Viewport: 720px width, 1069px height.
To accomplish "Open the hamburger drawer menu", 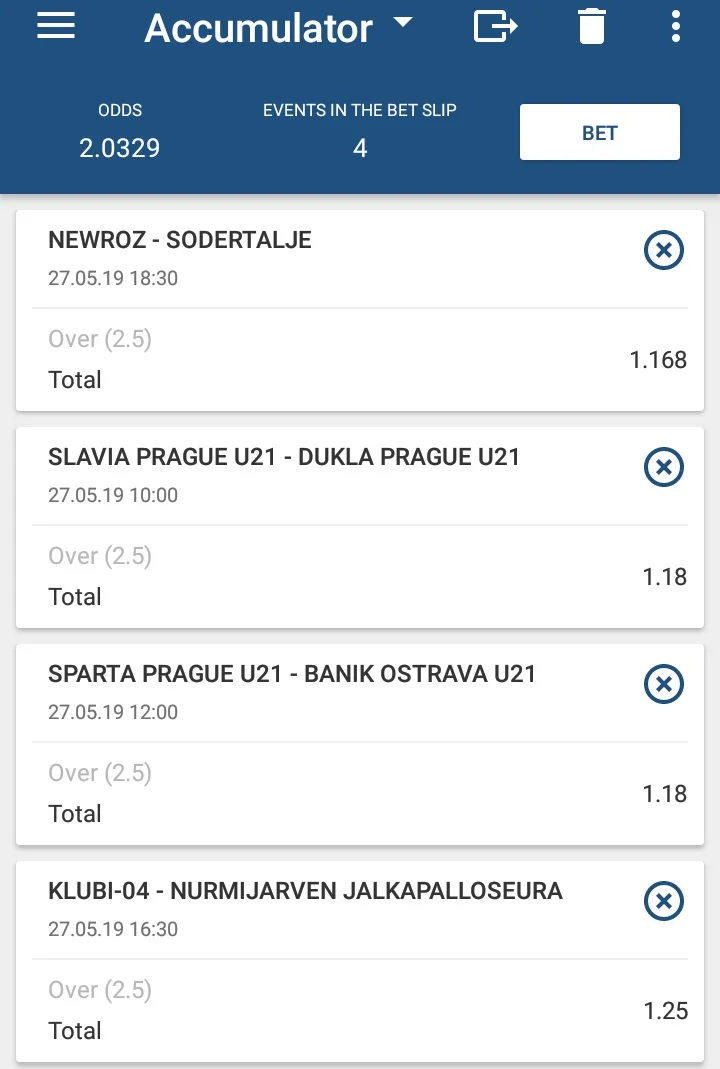I will (x=56, y=26).
